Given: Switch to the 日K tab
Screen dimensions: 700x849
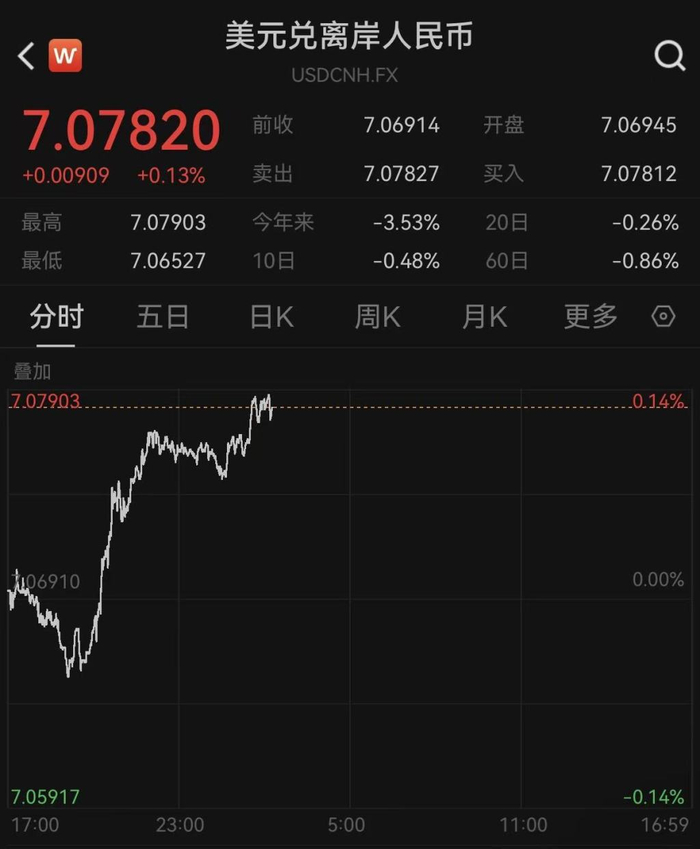Looking at the screenshot, I should pyautogui.click(x=271, y=317).
